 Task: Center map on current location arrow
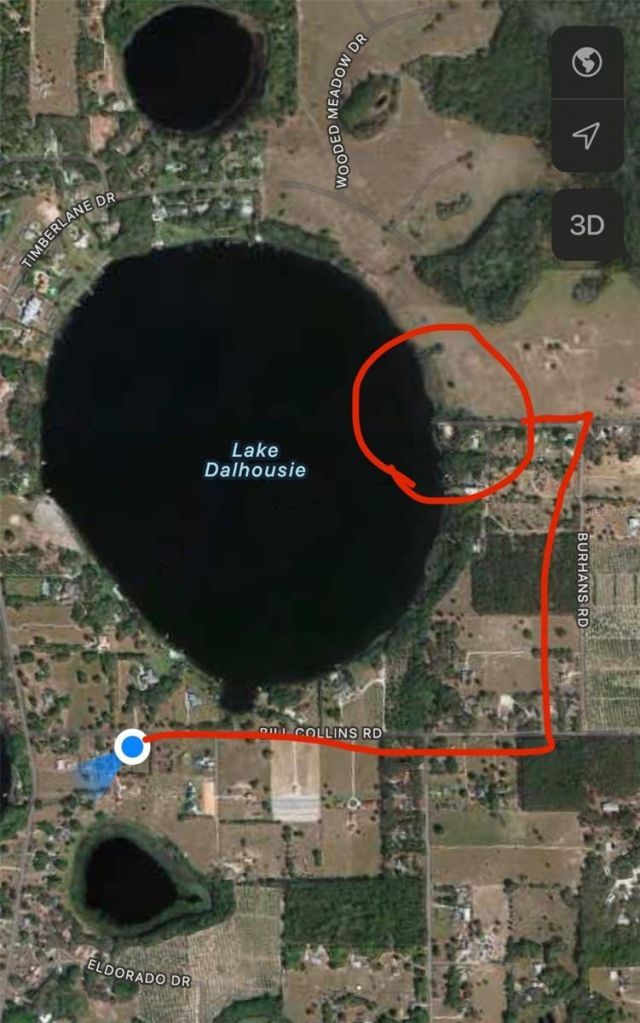click(587, 135)
